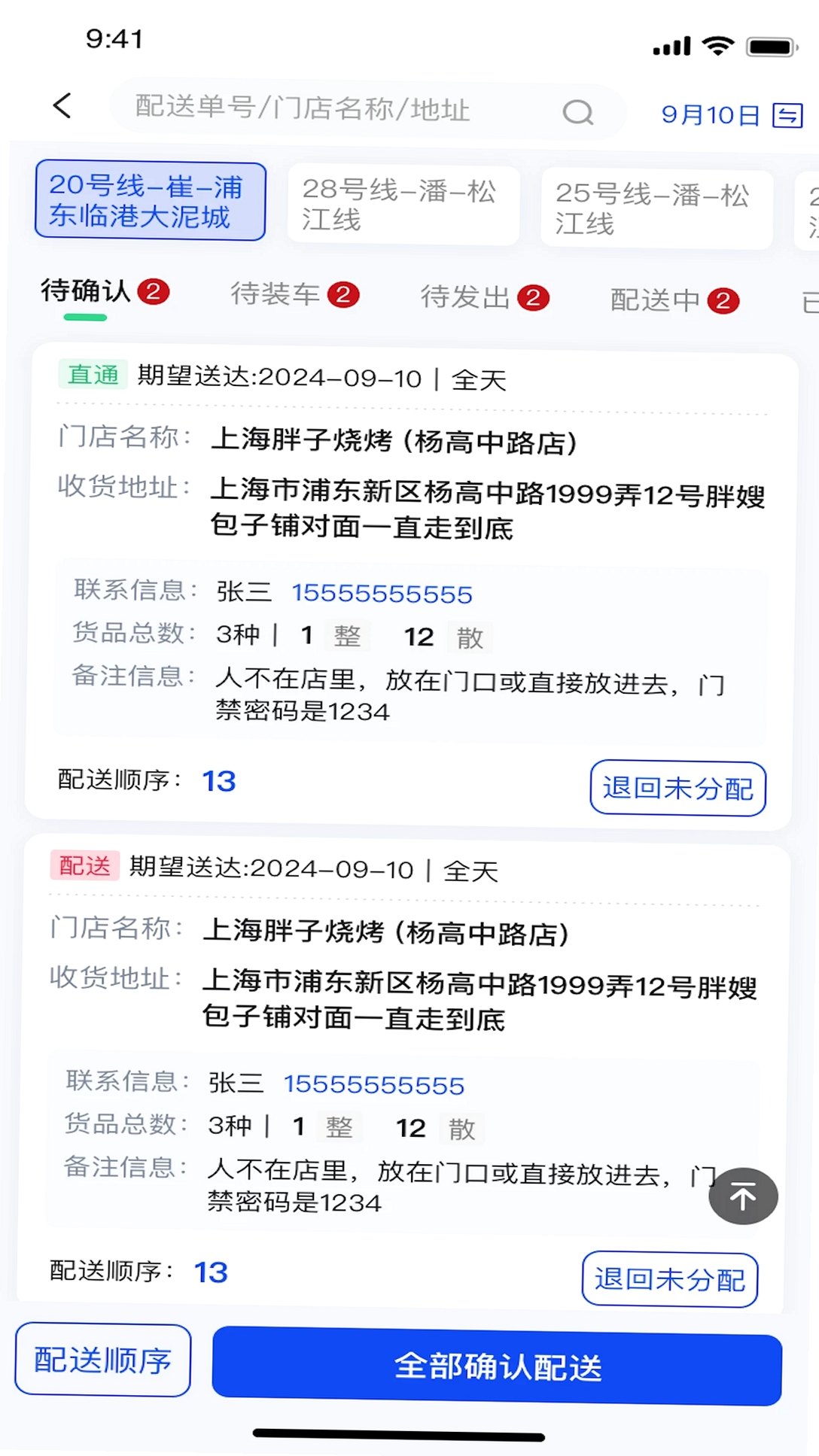Switch to the 待发出 tab
819x1456 pixels.
pos(485,297)
